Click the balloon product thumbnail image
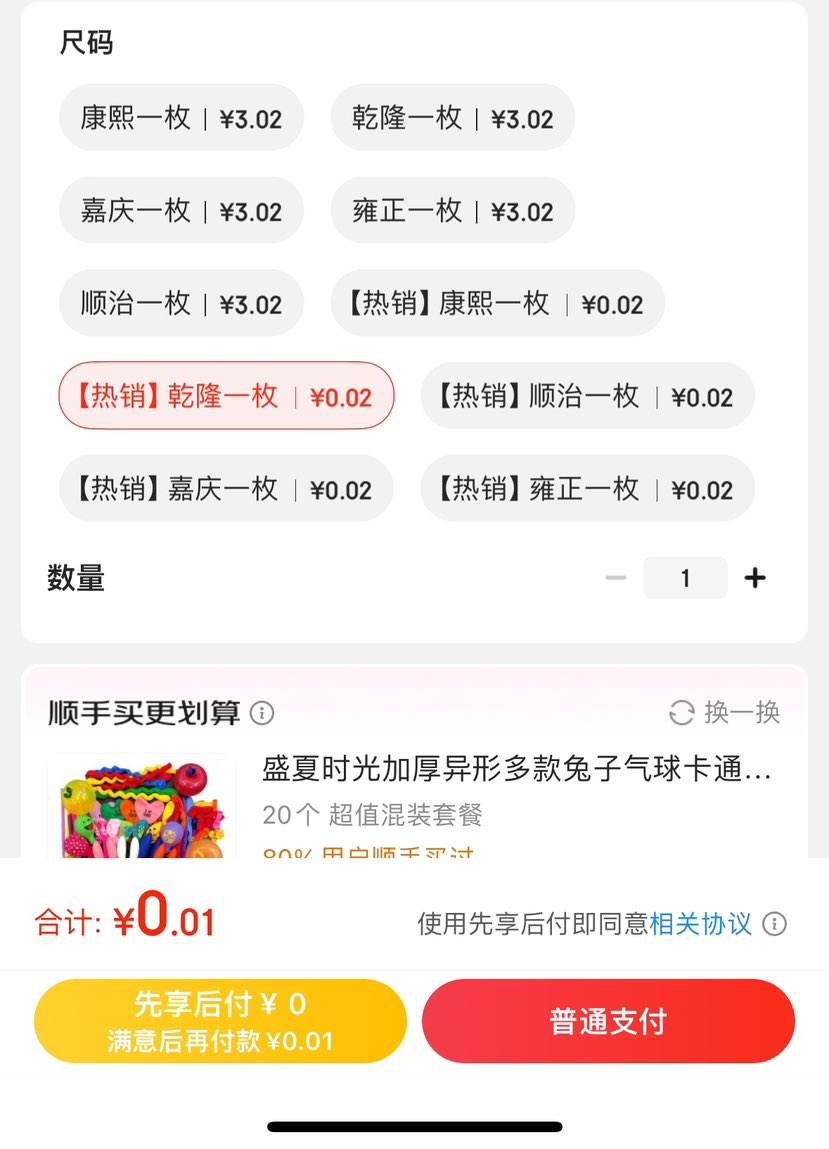Image resolution: width=829 pixels, height=1149 pixels. pos(140,808)
